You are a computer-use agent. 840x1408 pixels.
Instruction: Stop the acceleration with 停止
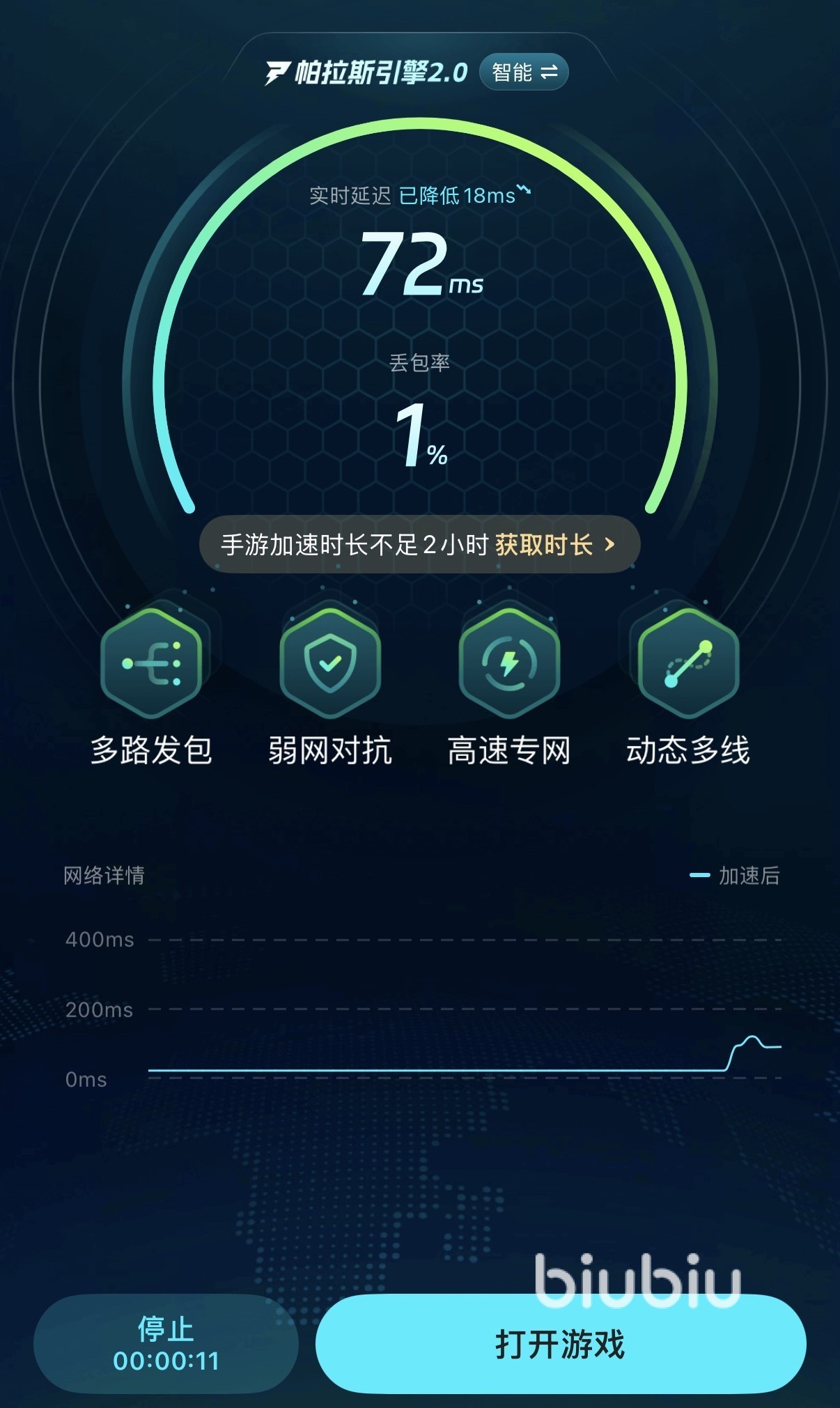pos(166,1343)
